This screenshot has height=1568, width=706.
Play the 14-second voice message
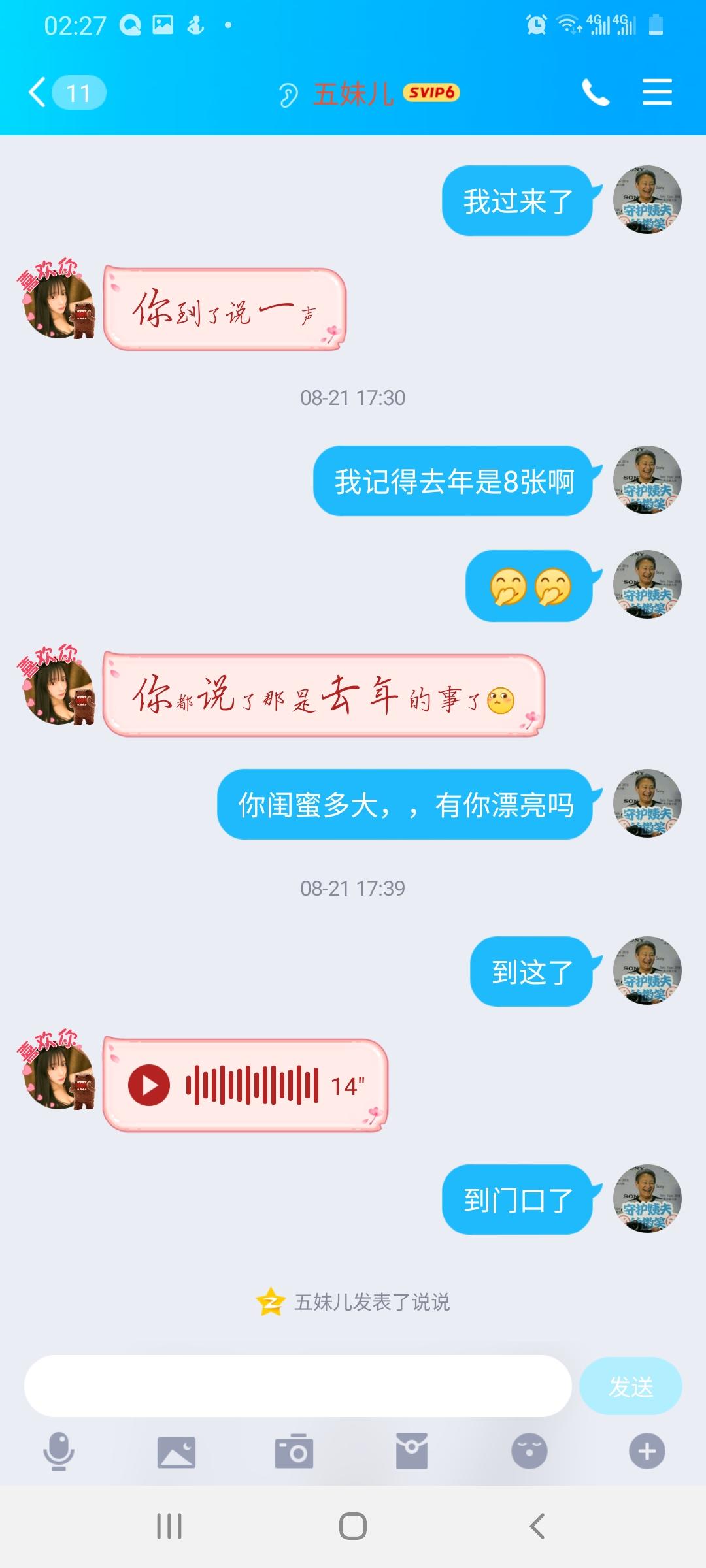tap(149, 1085)
